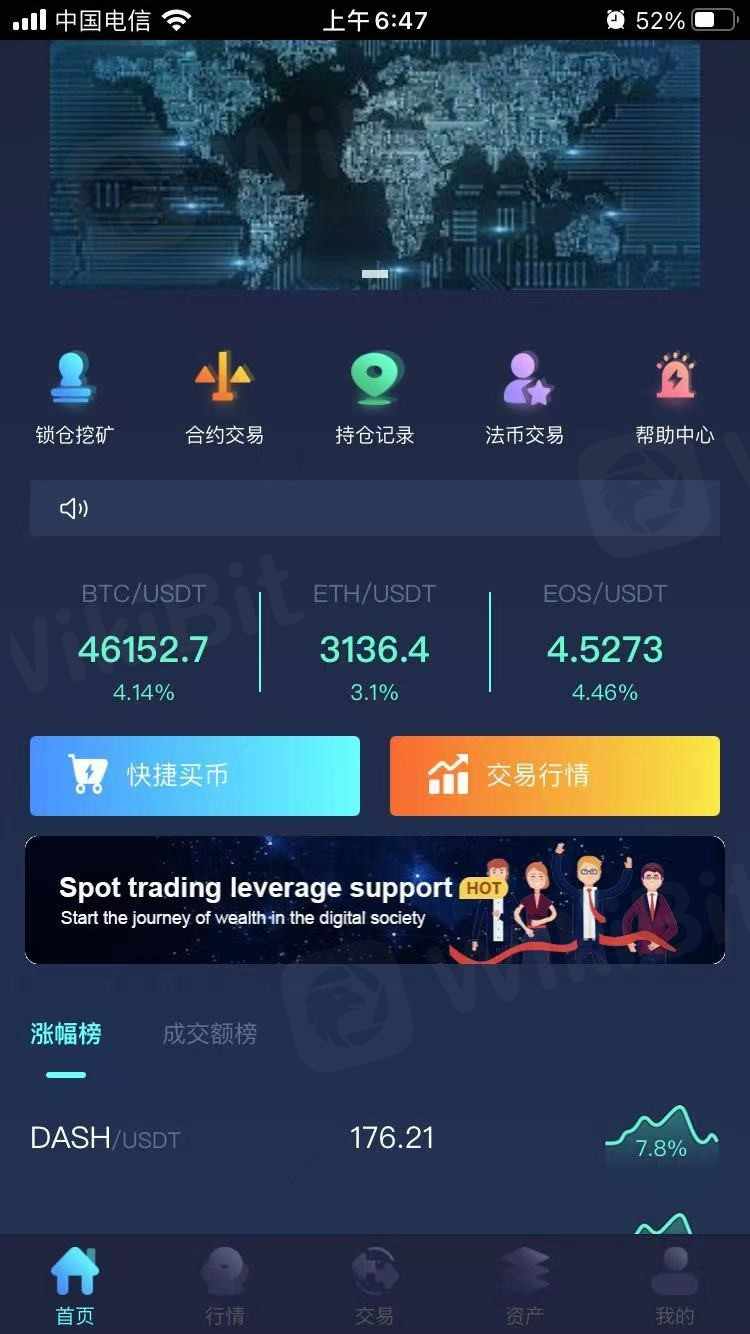The height and width of the screenshot is (1334, 750).
Task: Go to 首页 home tab
Action: pos(75,1286)
